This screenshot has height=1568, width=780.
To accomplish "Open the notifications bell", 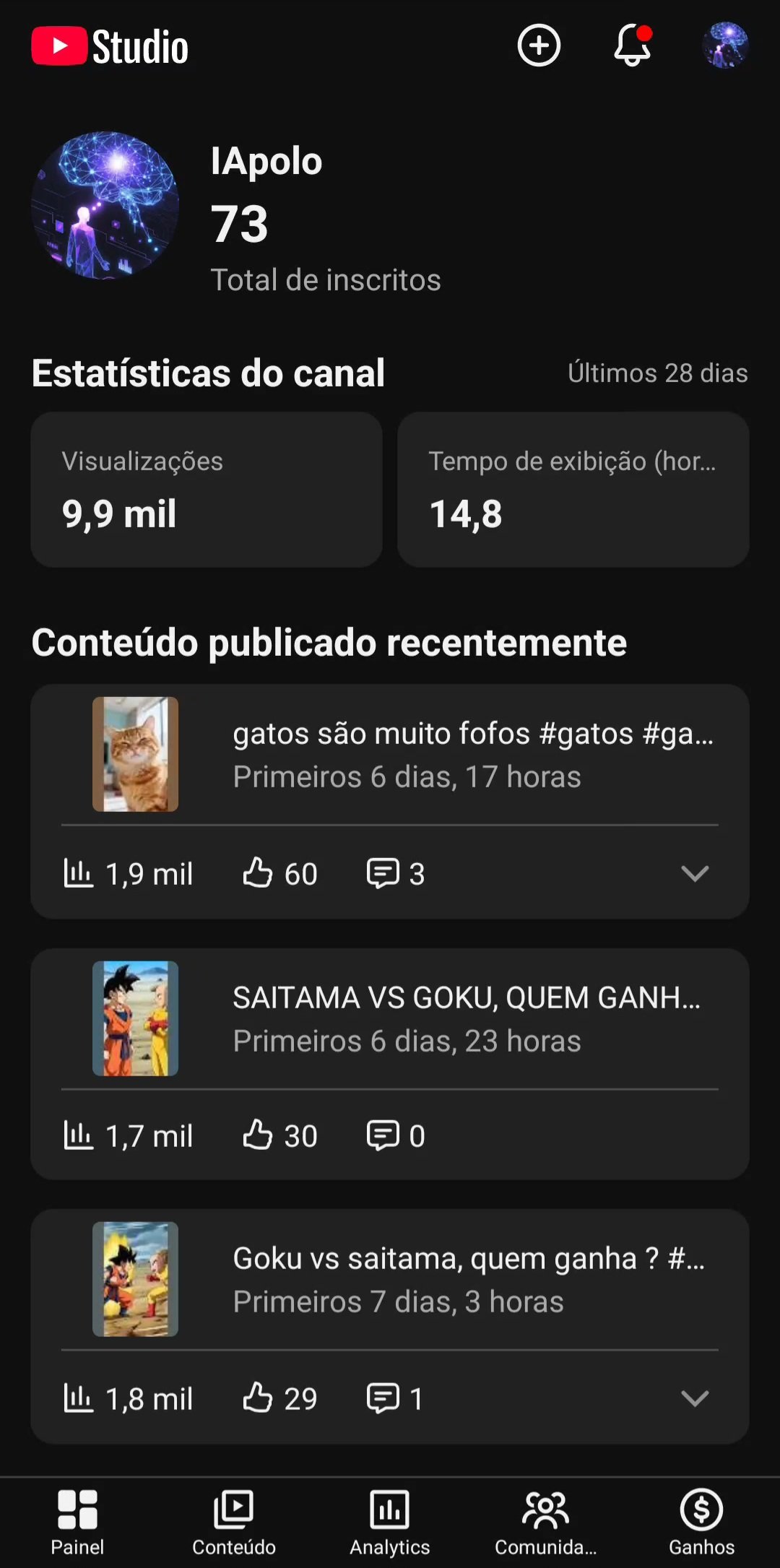I will pos(633,46).
